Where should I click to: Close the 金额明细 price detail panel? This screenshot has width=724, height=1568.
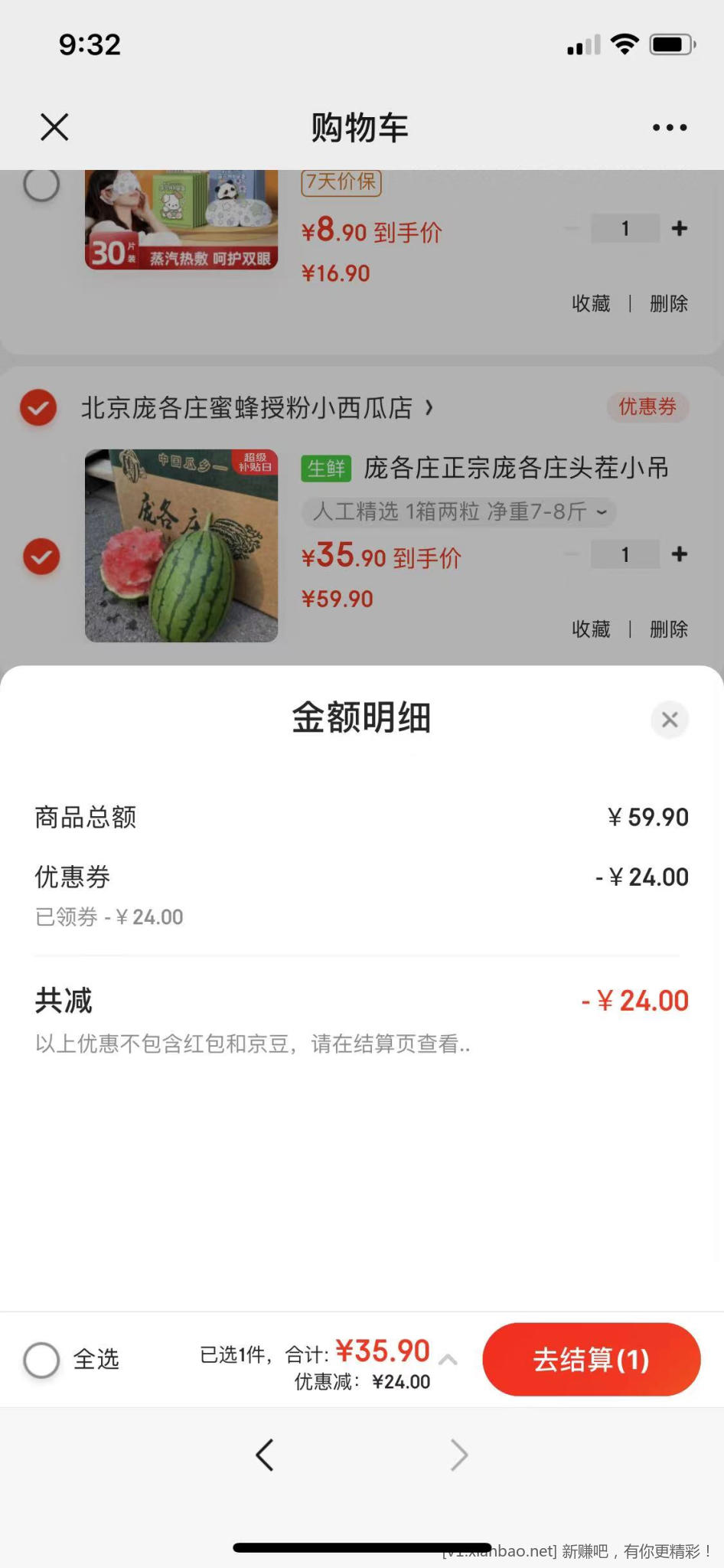[669, 719]
